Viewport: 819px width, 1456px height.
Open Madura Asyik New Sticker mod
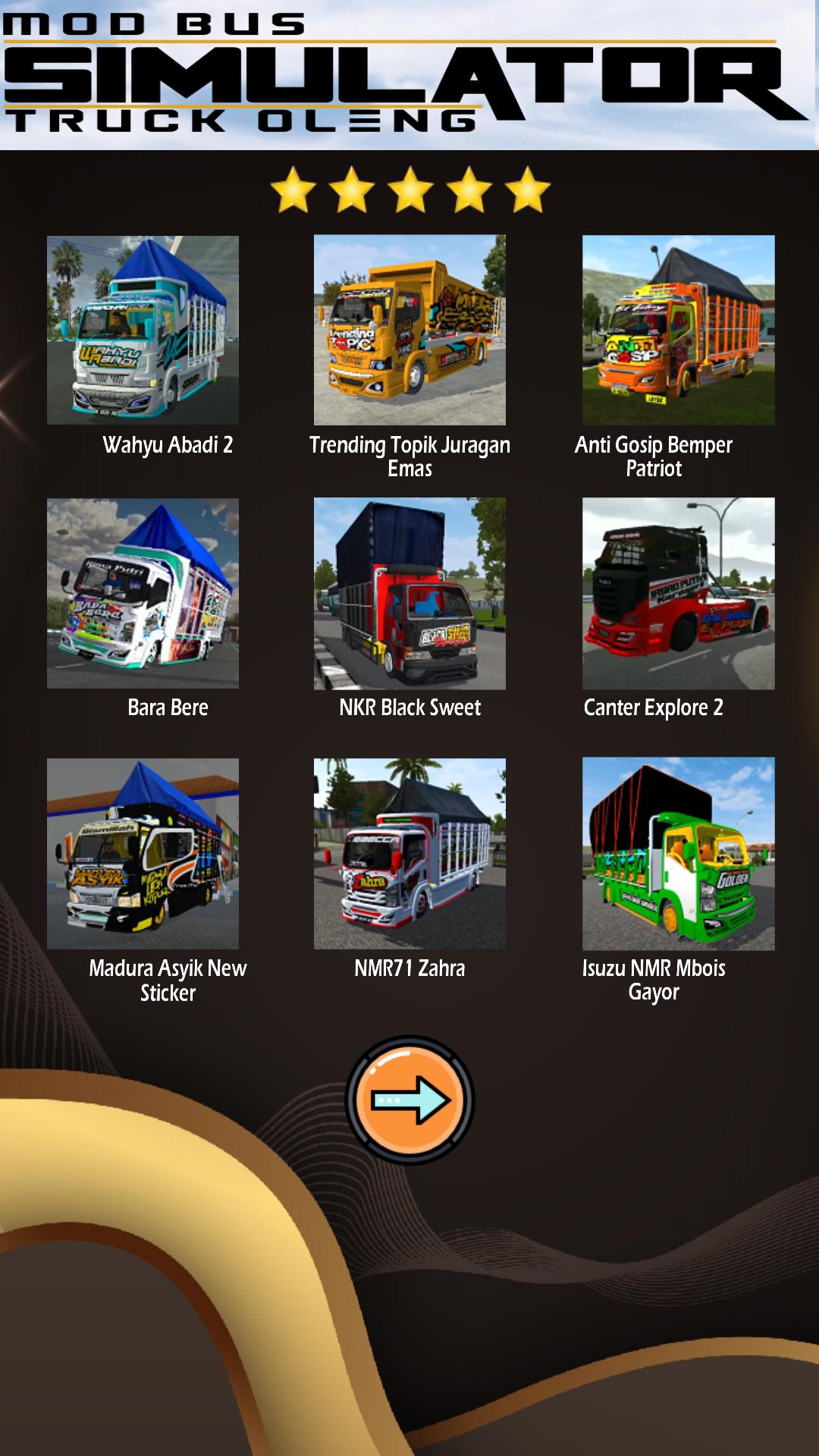click(x=143, y=854)
